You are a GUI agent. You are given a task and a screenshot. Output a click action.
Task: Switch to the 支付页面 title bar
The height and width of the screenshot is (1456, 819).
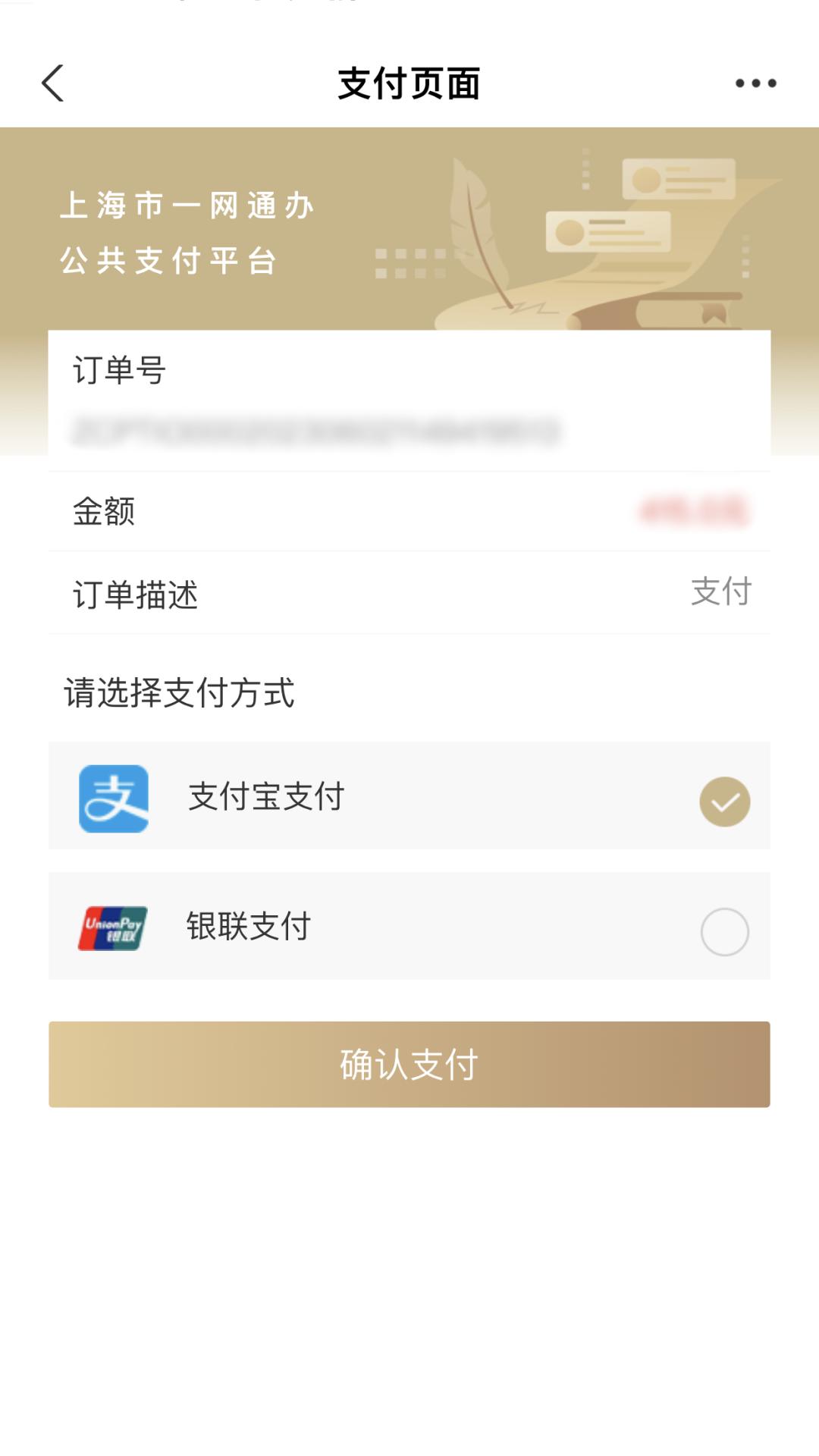point(409,85)
